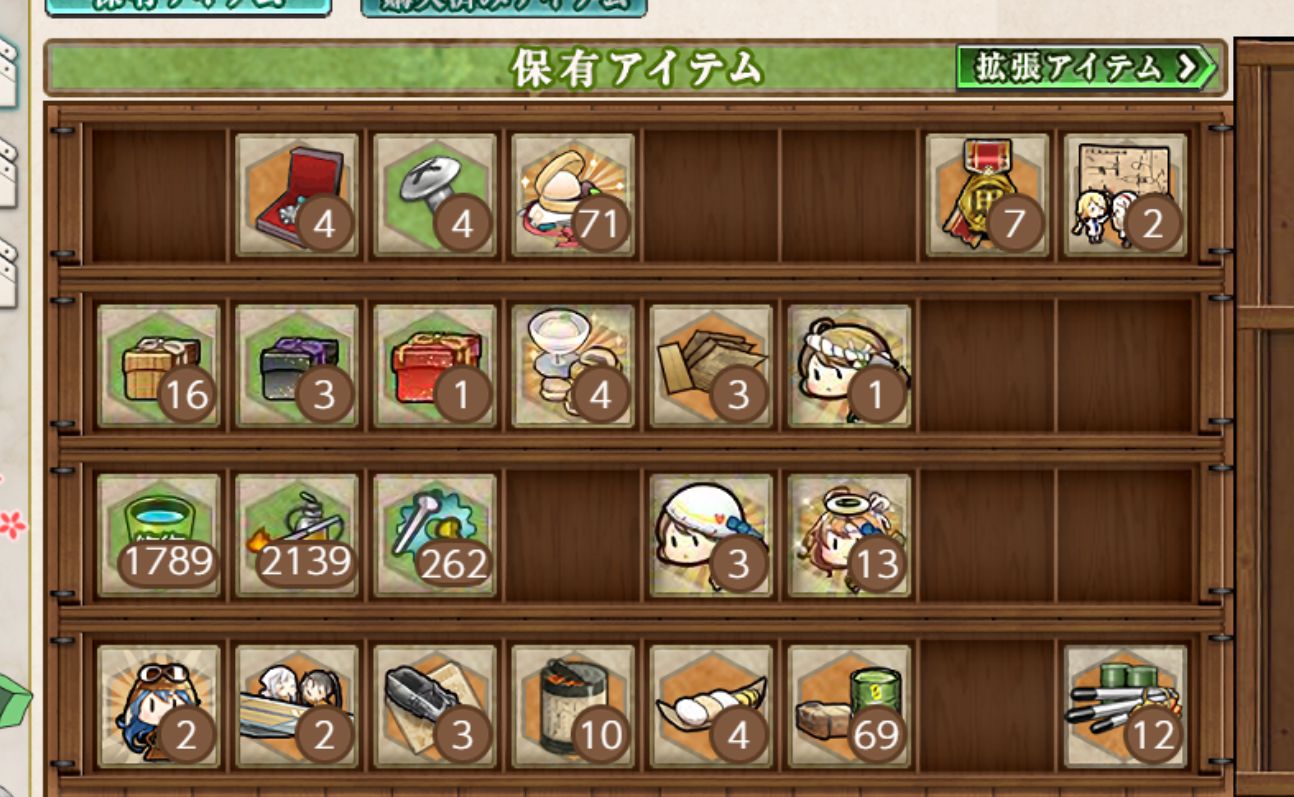Screen dimensions: 1294x797
Task: Open the canned food item with count 10
Action: click(573, 706)
